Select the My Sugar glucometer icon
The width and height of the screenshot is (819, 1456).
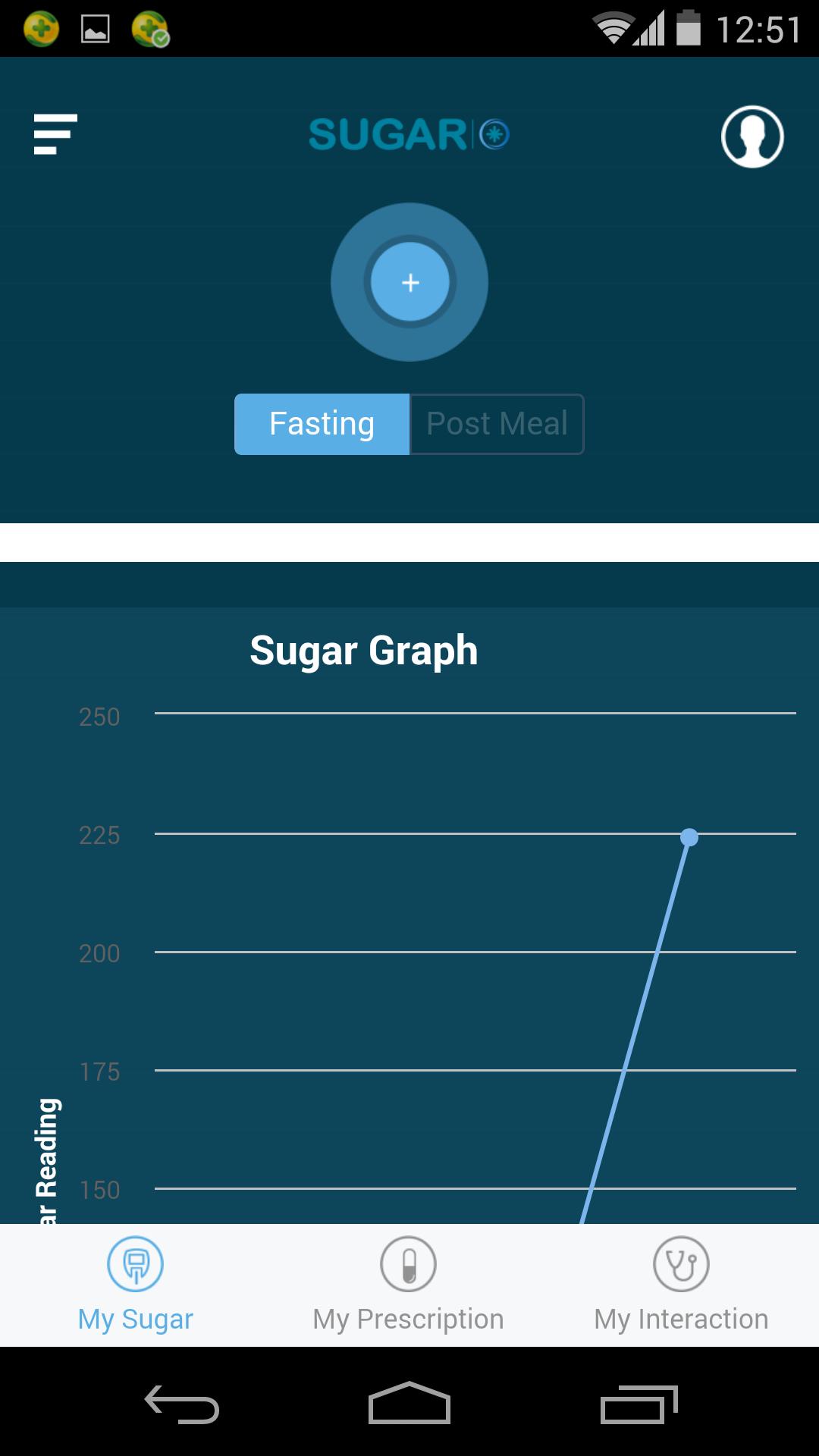coord(135,1263)
